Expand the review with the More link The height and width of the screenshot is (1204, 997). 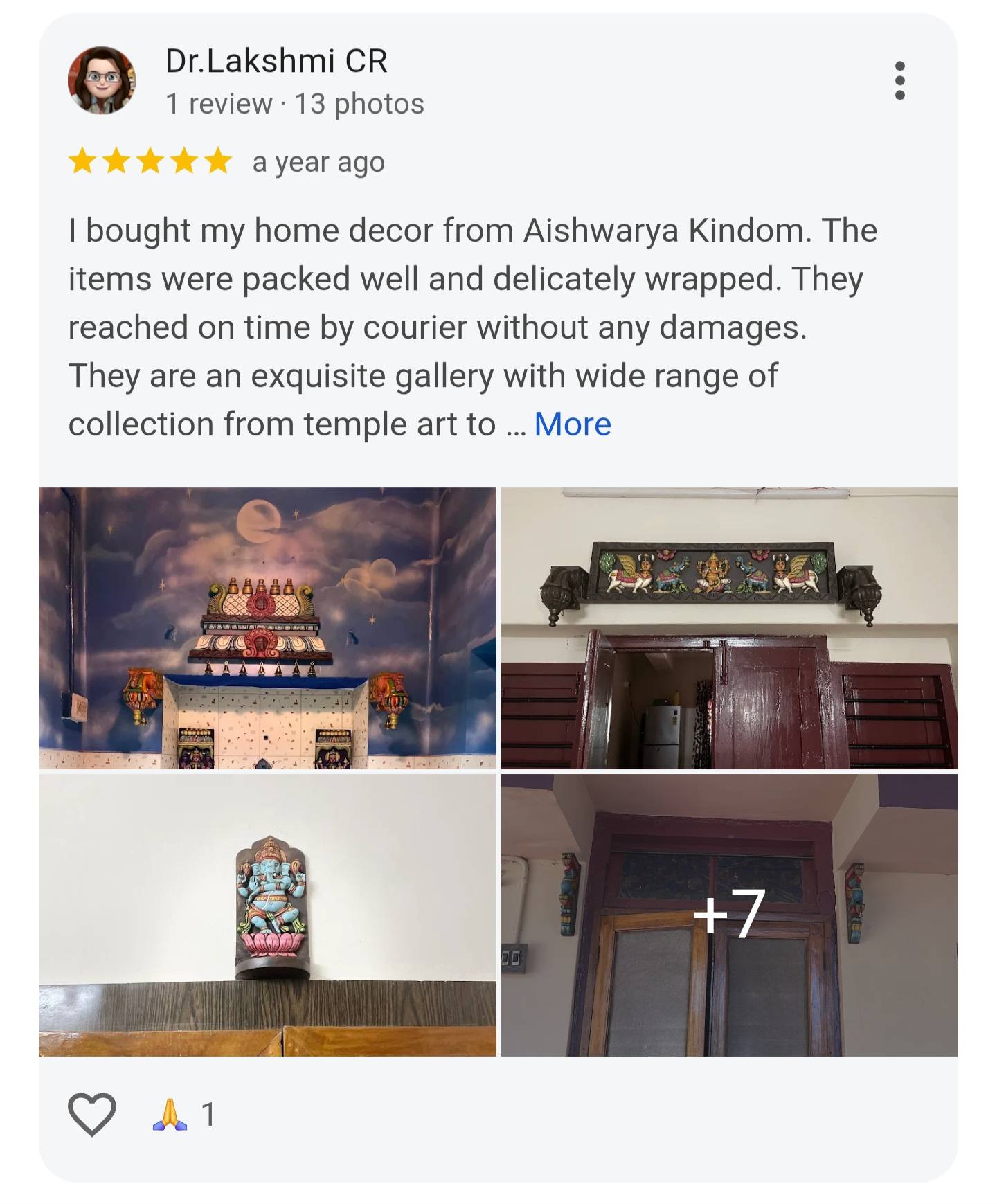(x=572, y=424)
